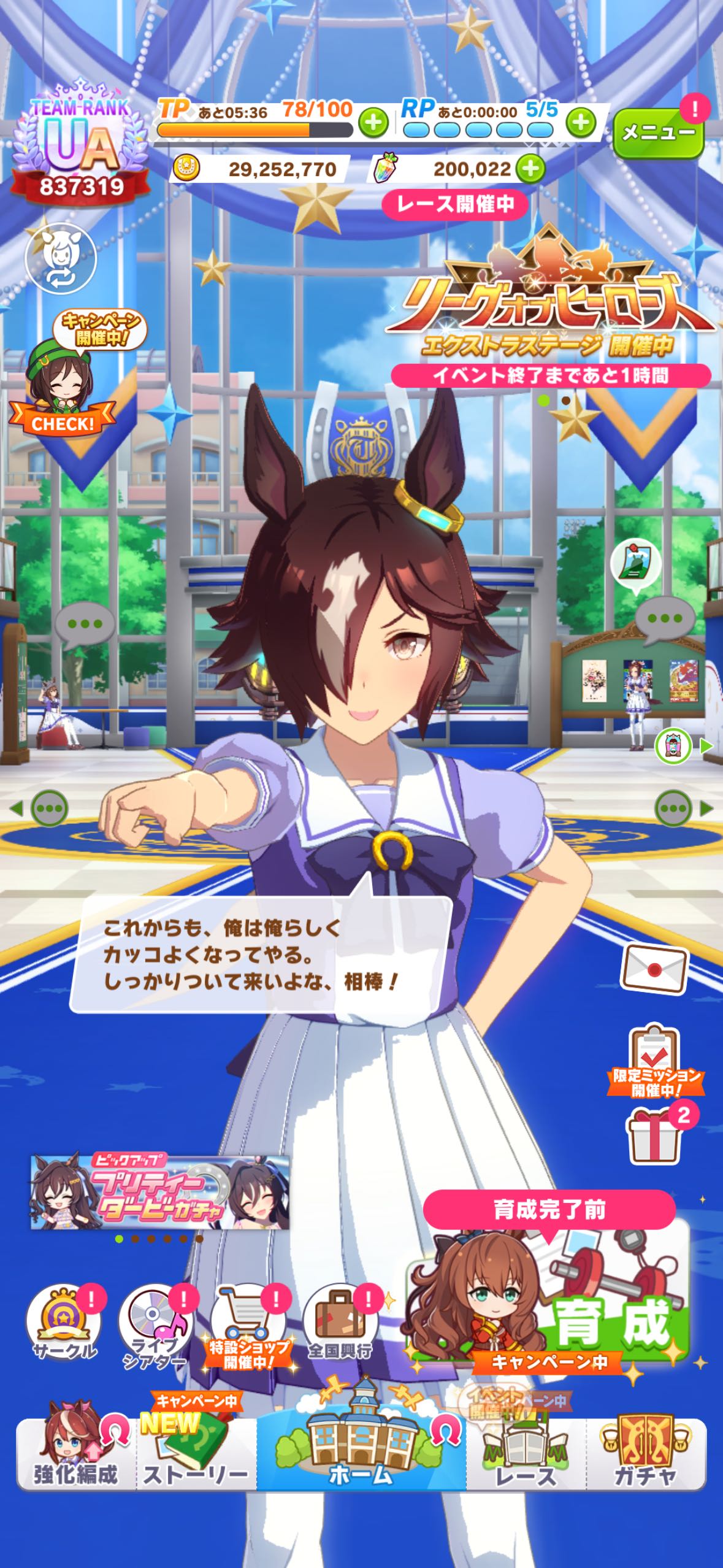
Task: Tap the plus button to refill RP
Action: tap(580, 123)
